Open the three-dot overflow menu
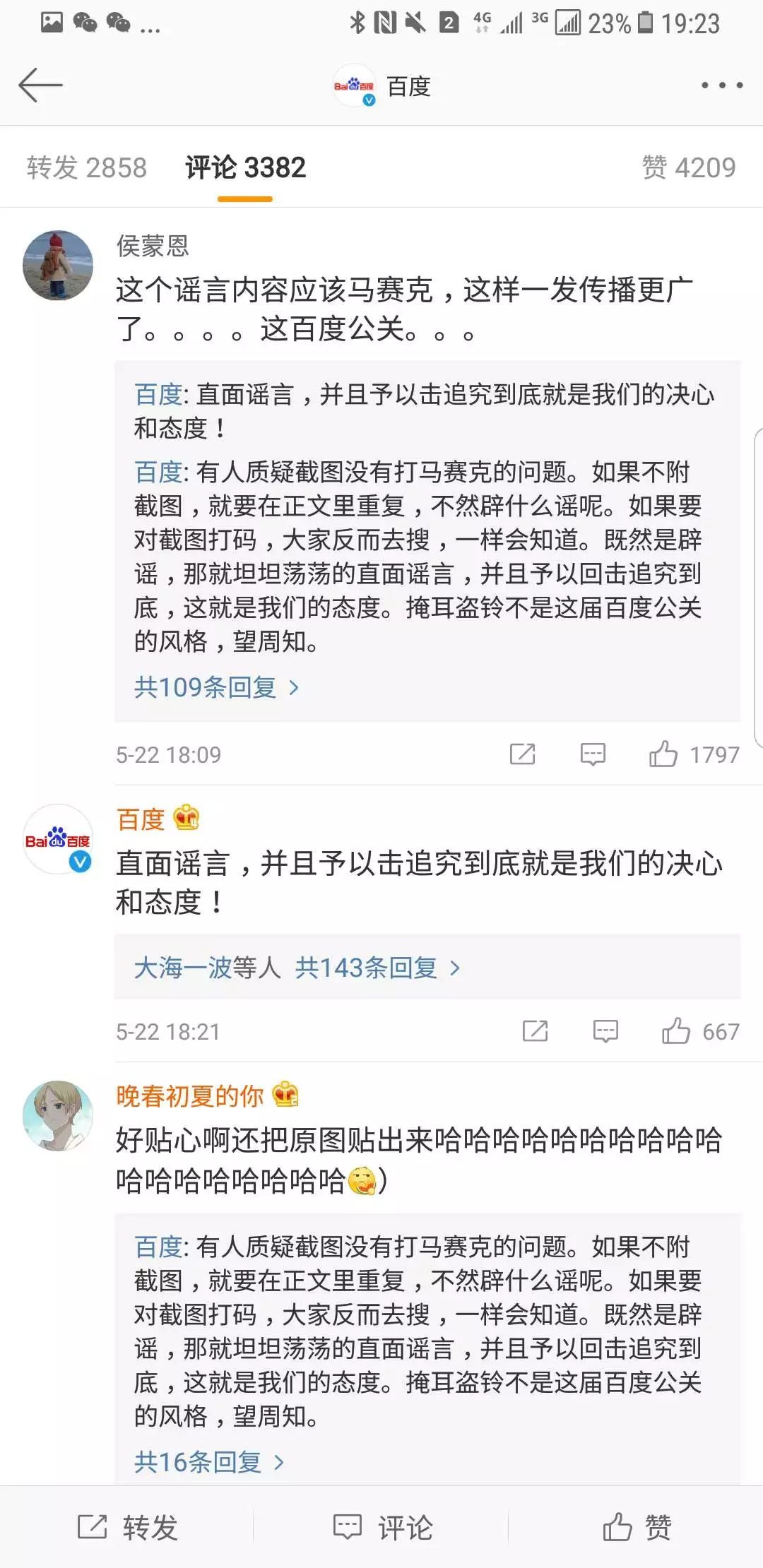The height and width of the screenshot is (1568, 763). point(721,85)
